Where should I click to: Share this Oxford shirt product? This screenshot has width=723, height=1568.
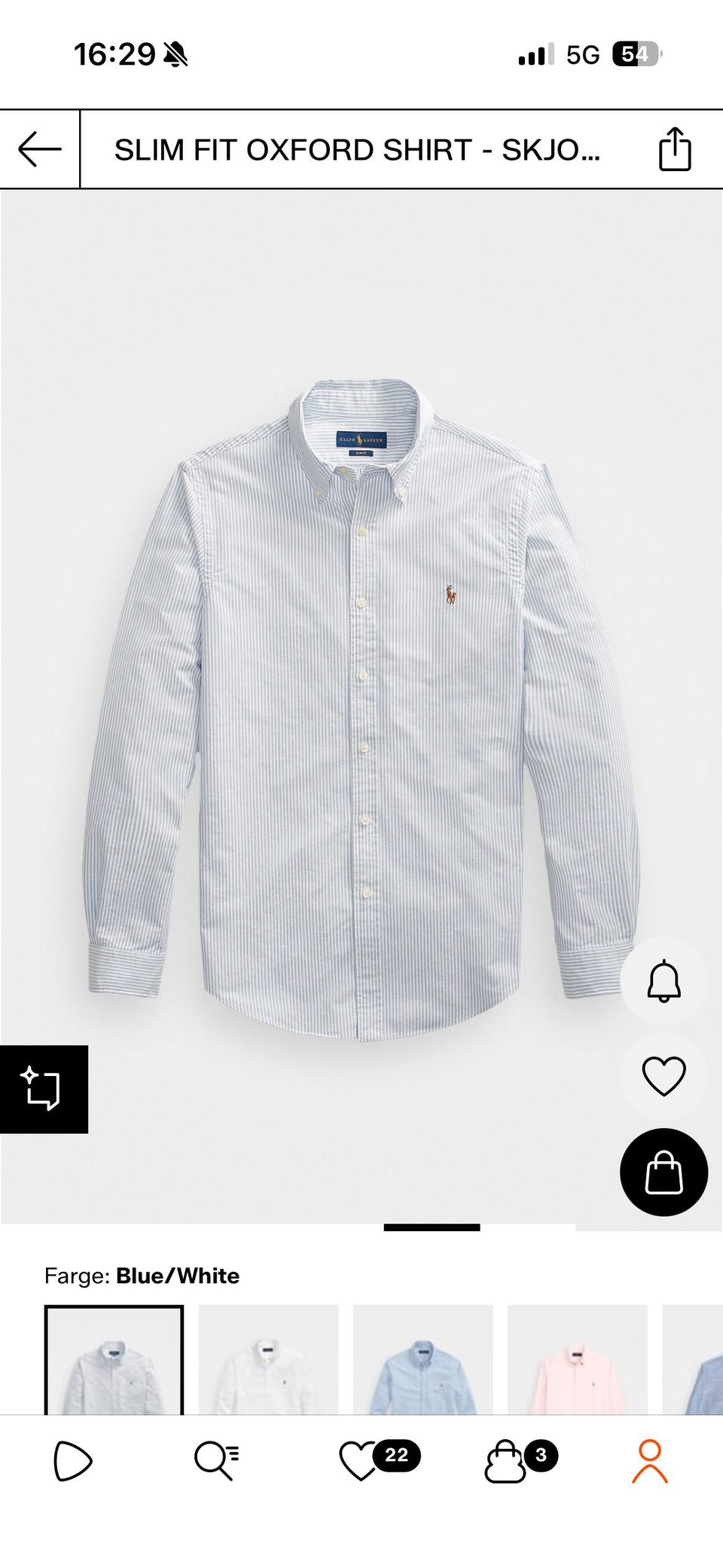[x=674, y=149]
